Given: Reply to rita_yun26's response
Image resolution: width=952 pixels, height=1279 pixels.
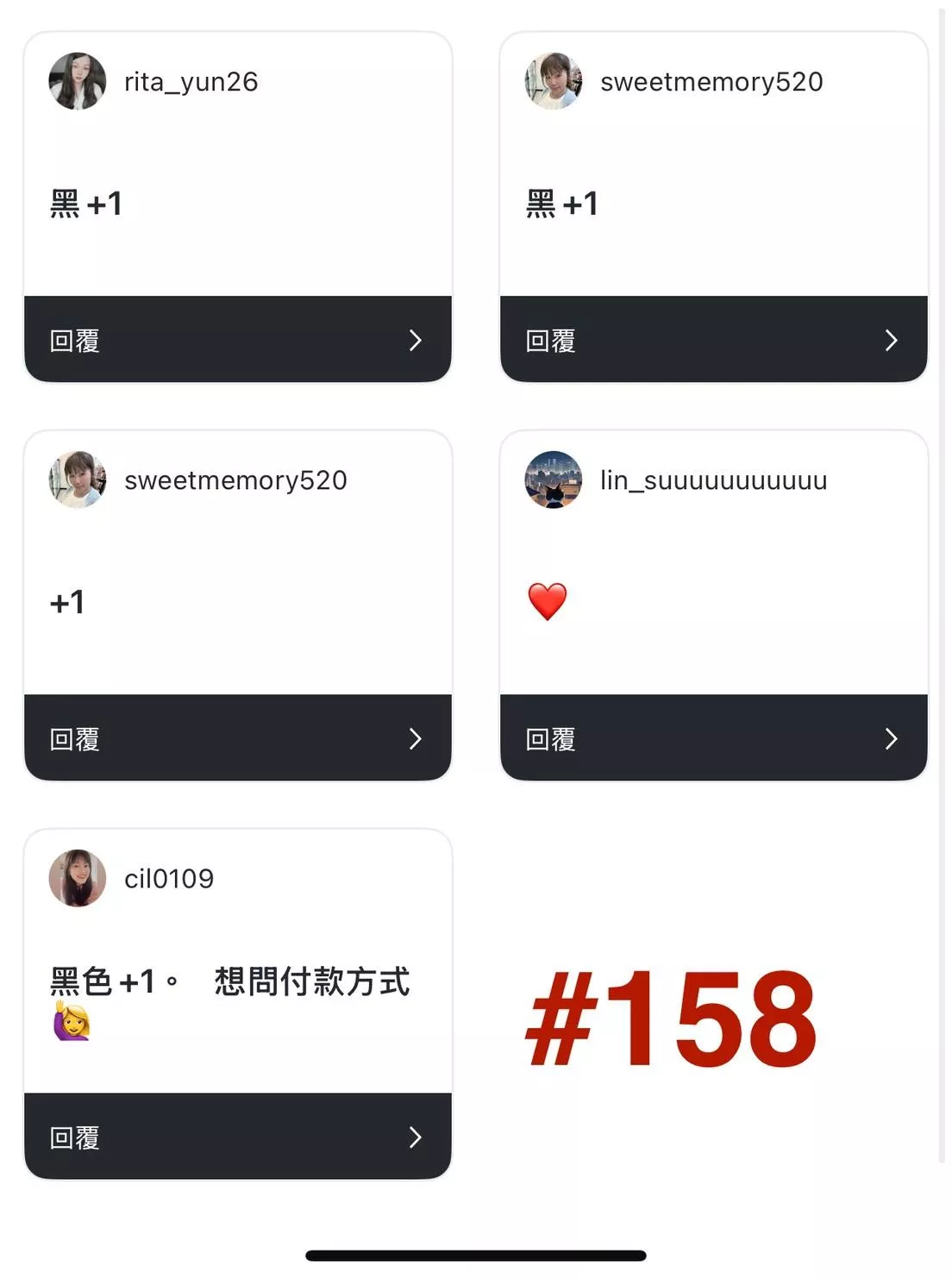Looking at the screenshot, I should tap(237, 340).
